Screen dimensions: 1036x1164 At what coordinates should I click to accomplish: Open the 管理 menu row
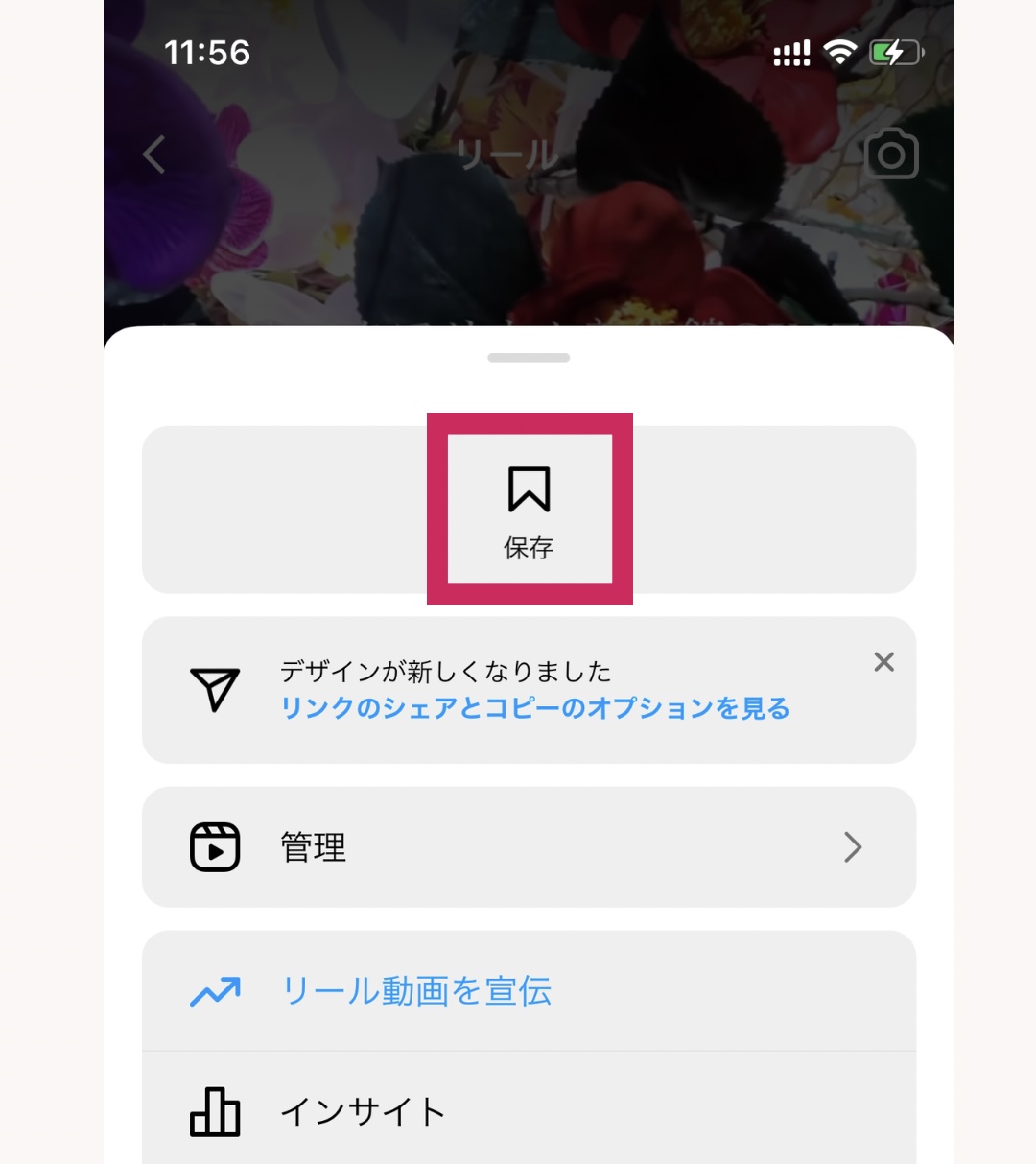pos(529,847)
